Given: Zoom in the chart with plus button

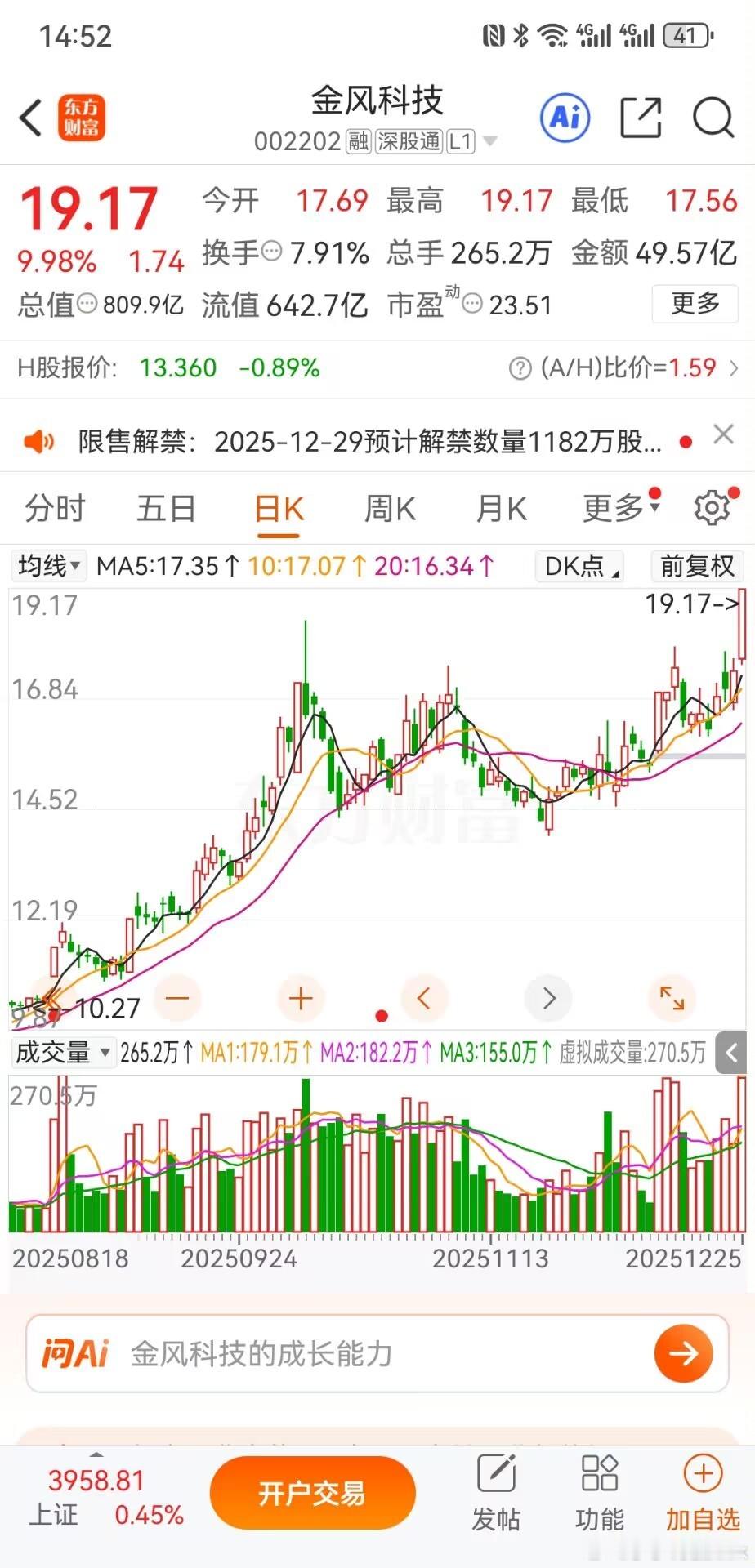Looking at the screenshot, I should (x=301, y=998).
